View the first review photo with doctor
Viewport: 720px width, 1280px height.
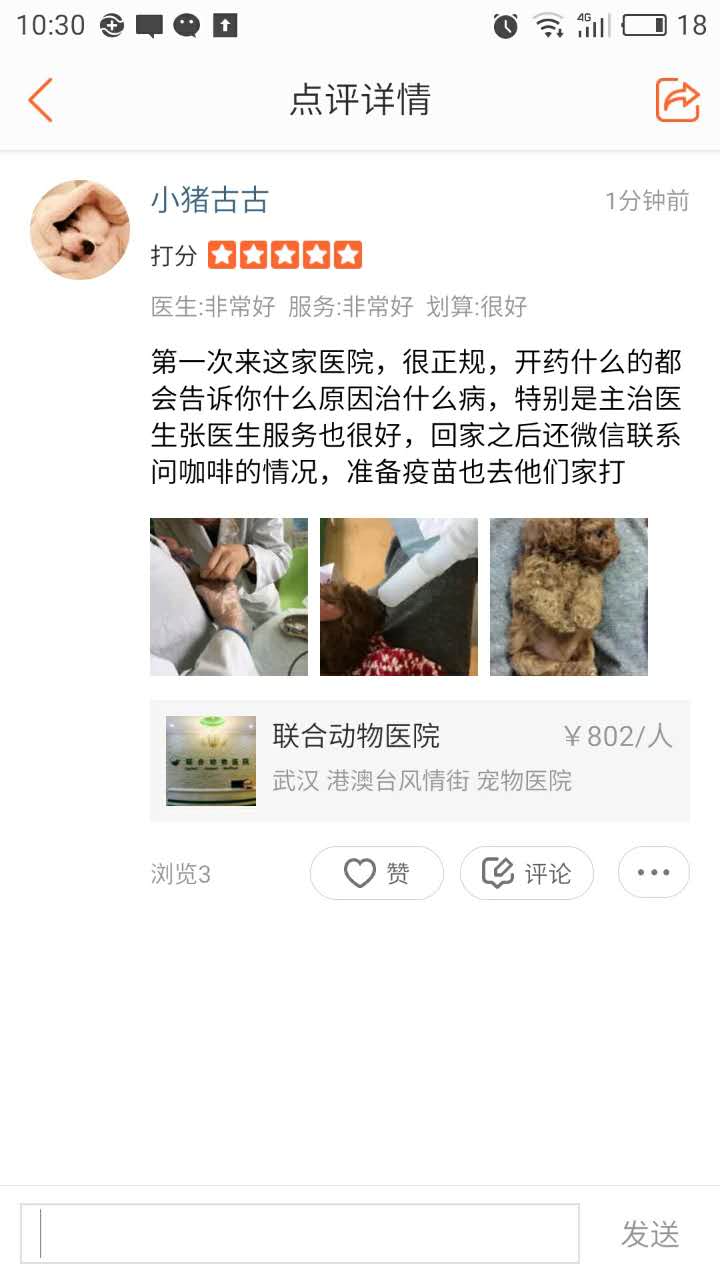229,597
